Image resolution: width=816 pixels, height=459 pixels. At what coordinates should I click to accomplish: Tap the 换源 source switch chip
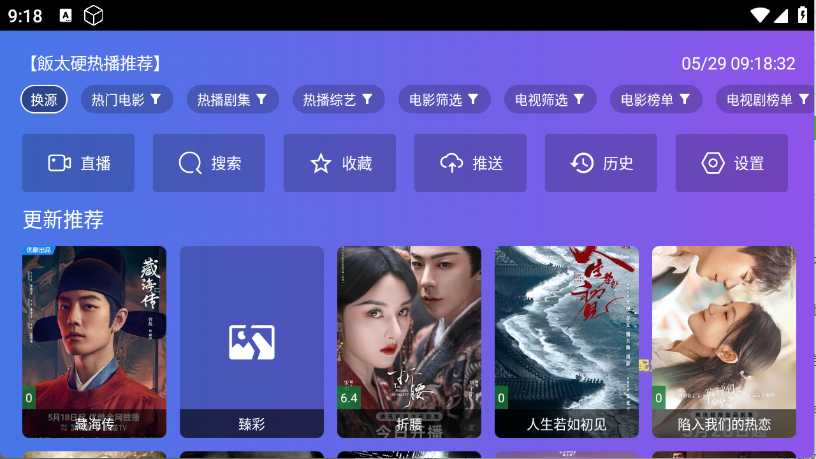[44, 99]
